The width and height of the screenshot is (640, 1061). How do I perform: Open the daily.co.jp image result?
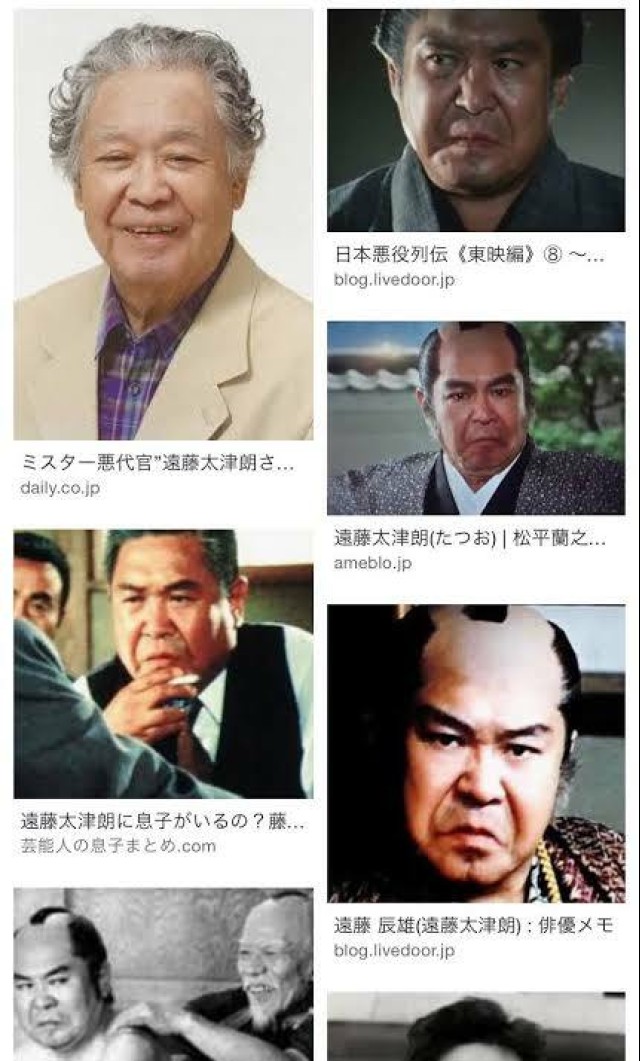(163, 225)
